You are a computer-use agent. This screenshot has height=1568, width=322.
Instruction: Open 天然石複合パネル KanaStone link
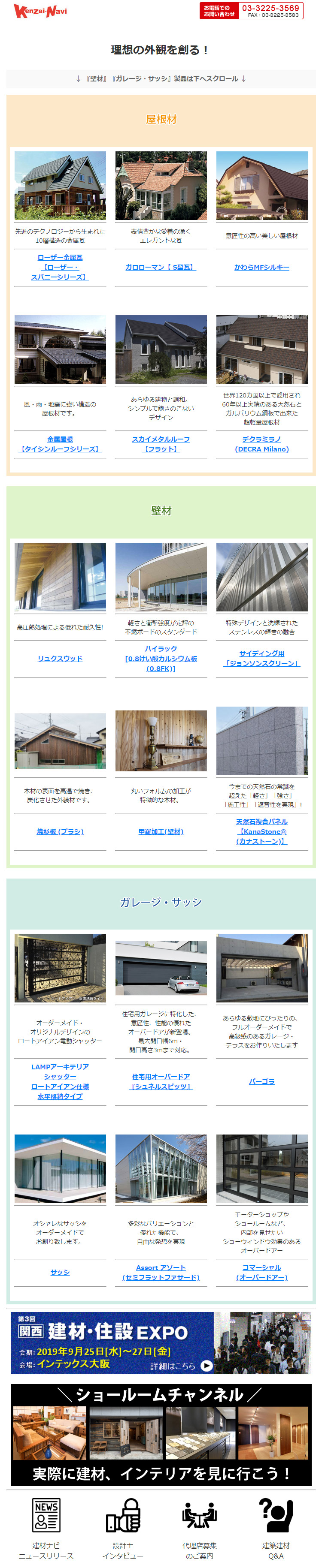pyautogui.click(x=261, y=831)
